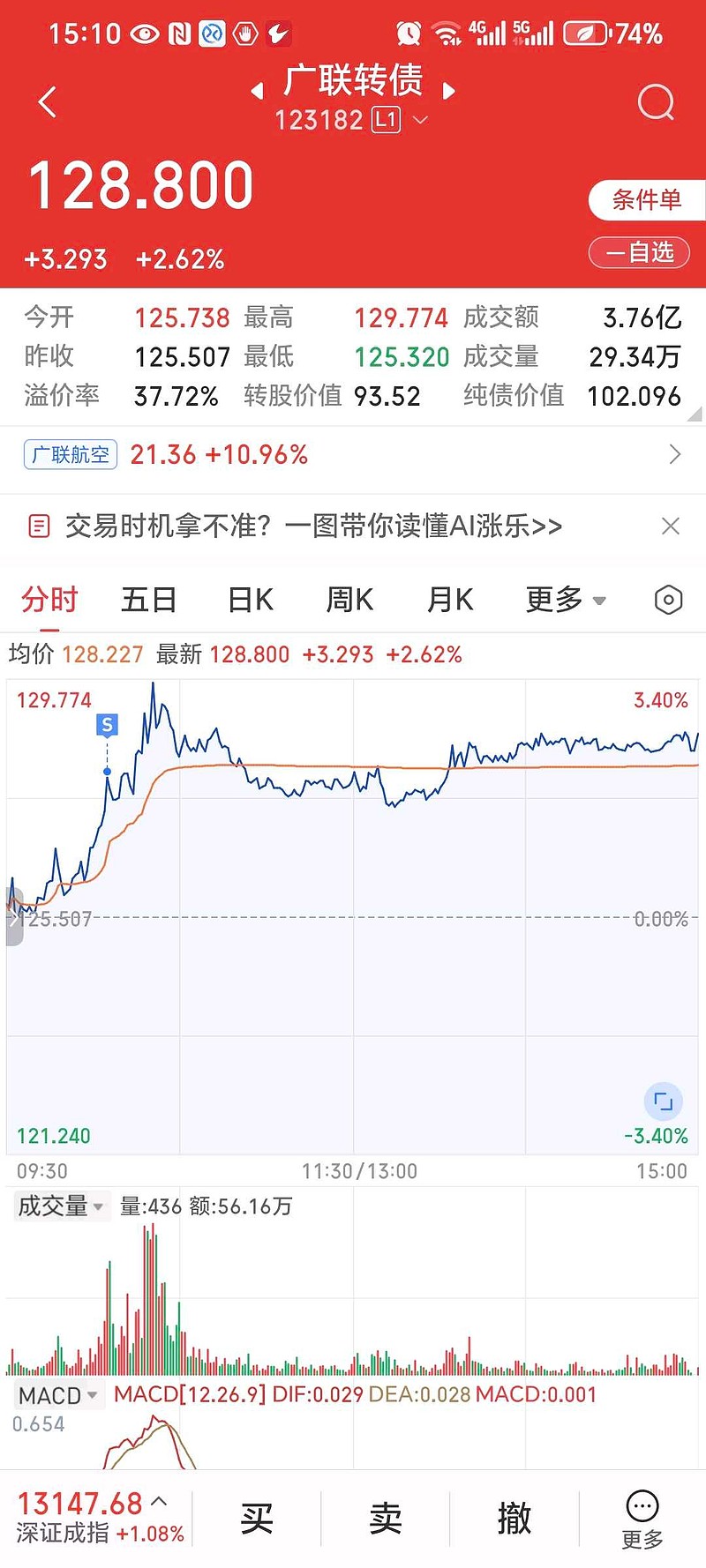Open the MACD indicator dropdown
This screenshot has height=1568, width=706.
pyautogui.click(x=58, y=1395)
